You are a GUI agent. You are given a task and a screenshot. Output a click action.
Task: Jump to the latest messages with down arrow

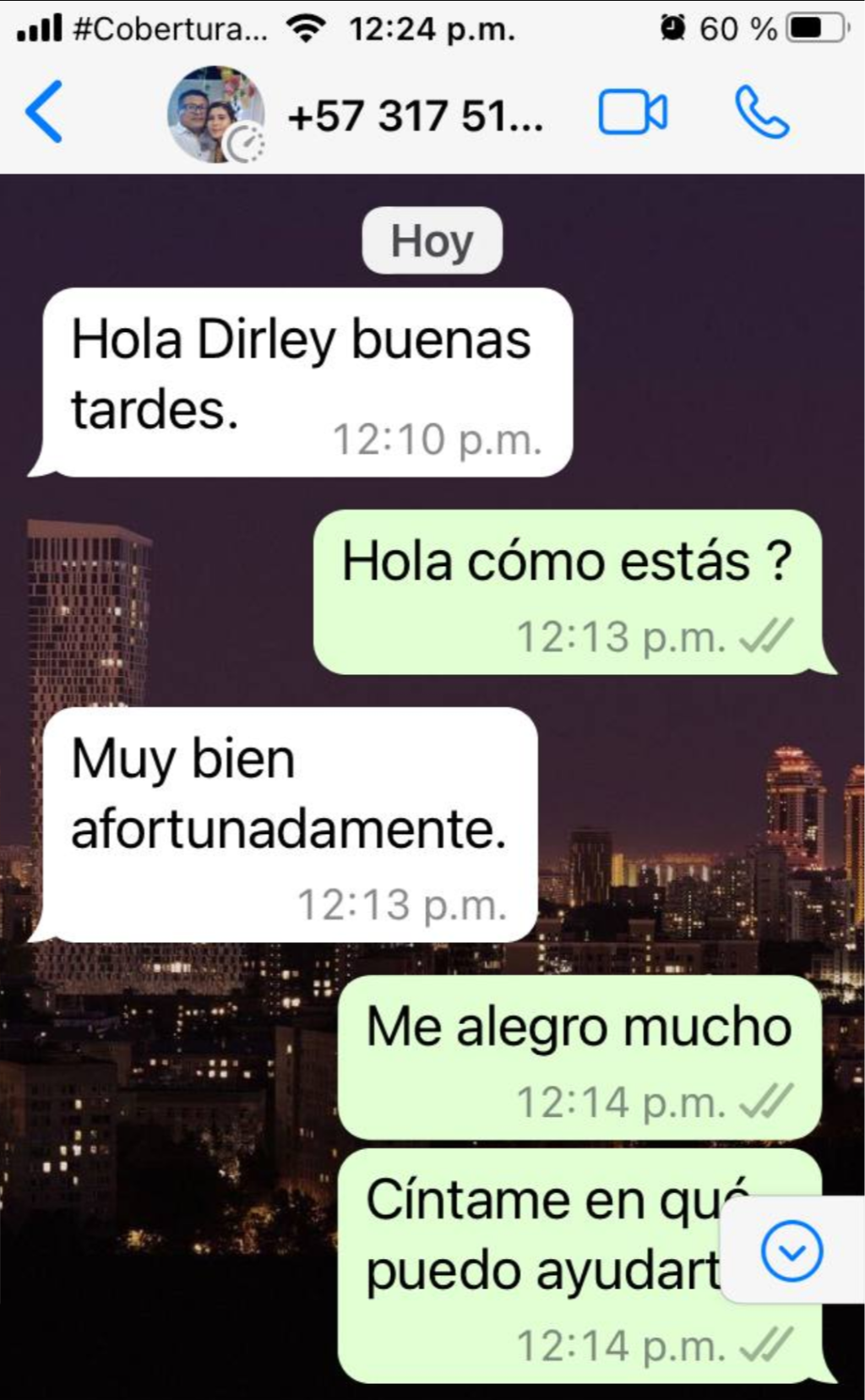(792, 1251)
